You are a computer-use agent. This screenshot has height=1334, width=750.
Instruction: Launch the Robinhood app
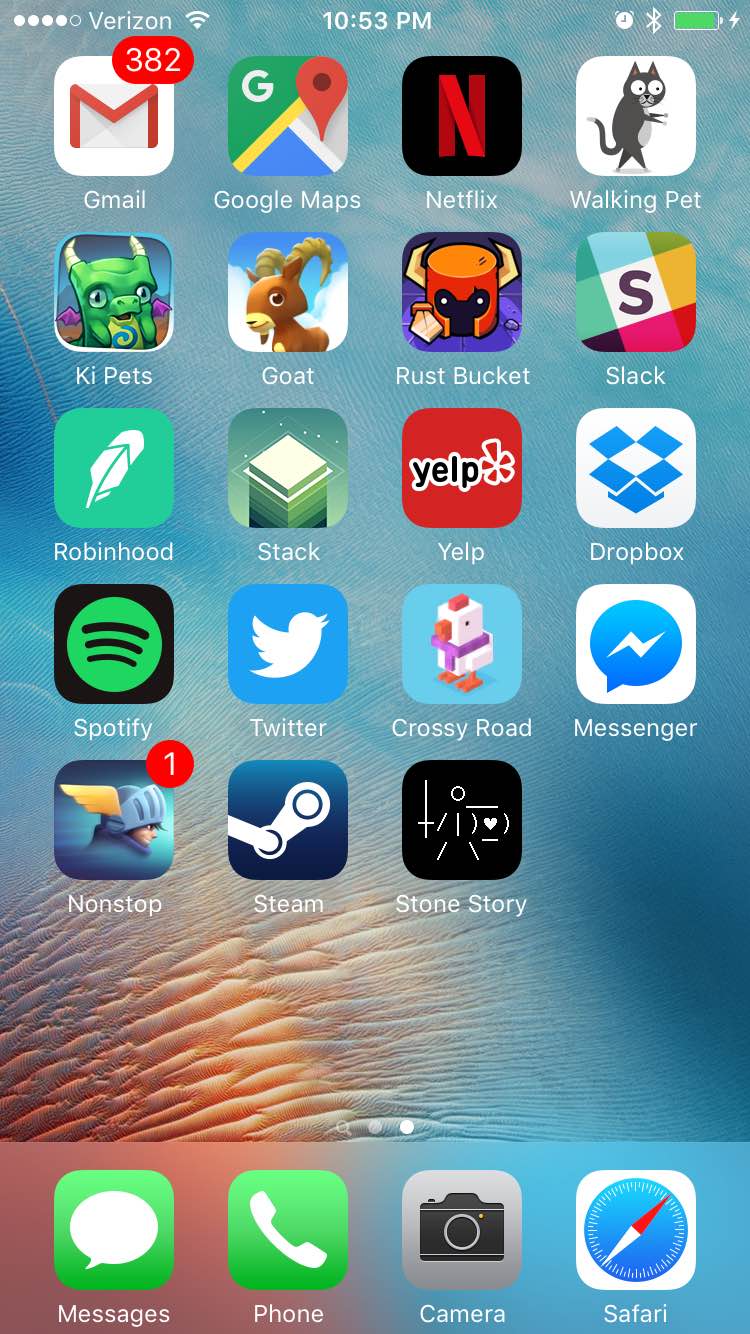(x=114, y=468)
